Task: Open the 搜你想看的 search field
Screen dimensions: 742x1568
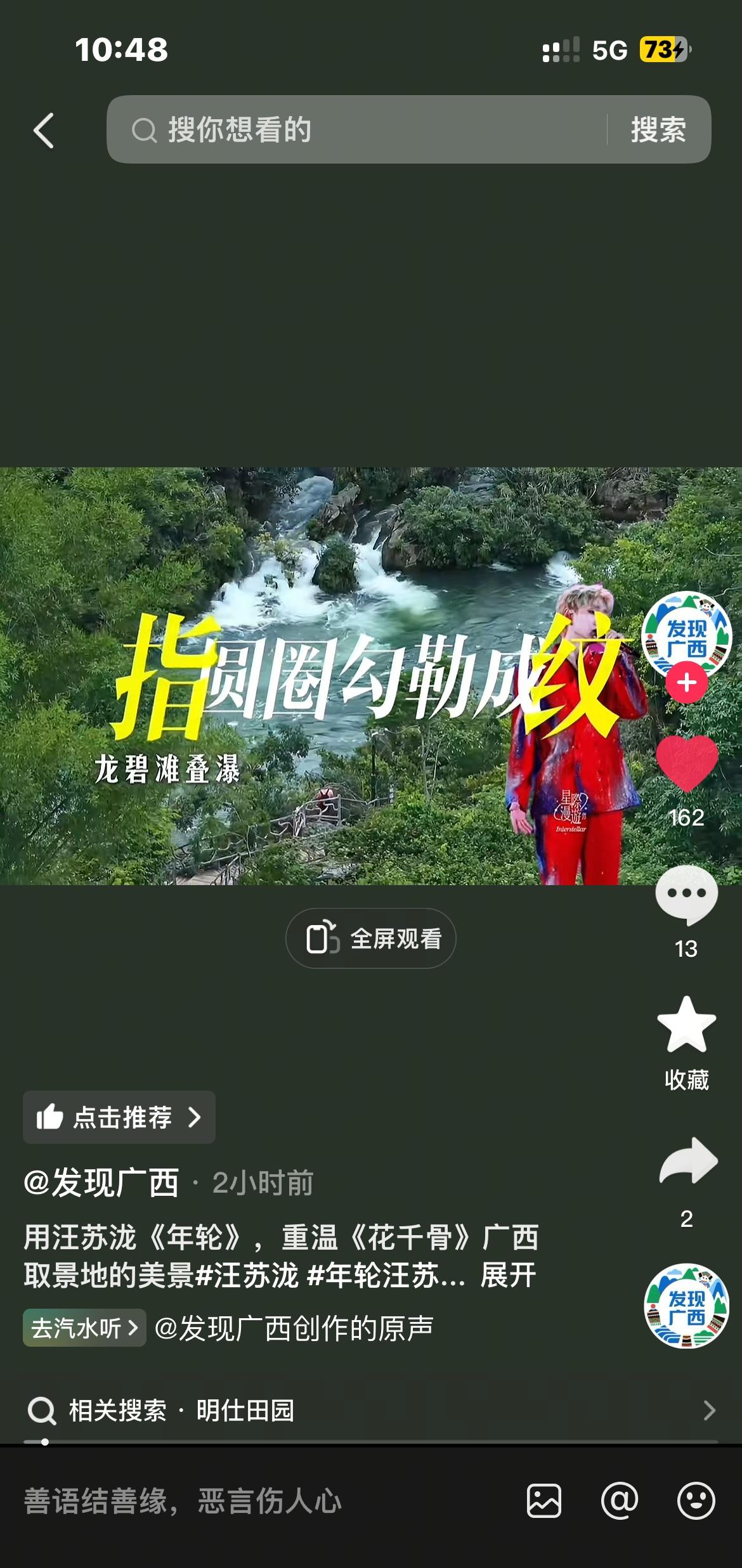Action: 355,130
